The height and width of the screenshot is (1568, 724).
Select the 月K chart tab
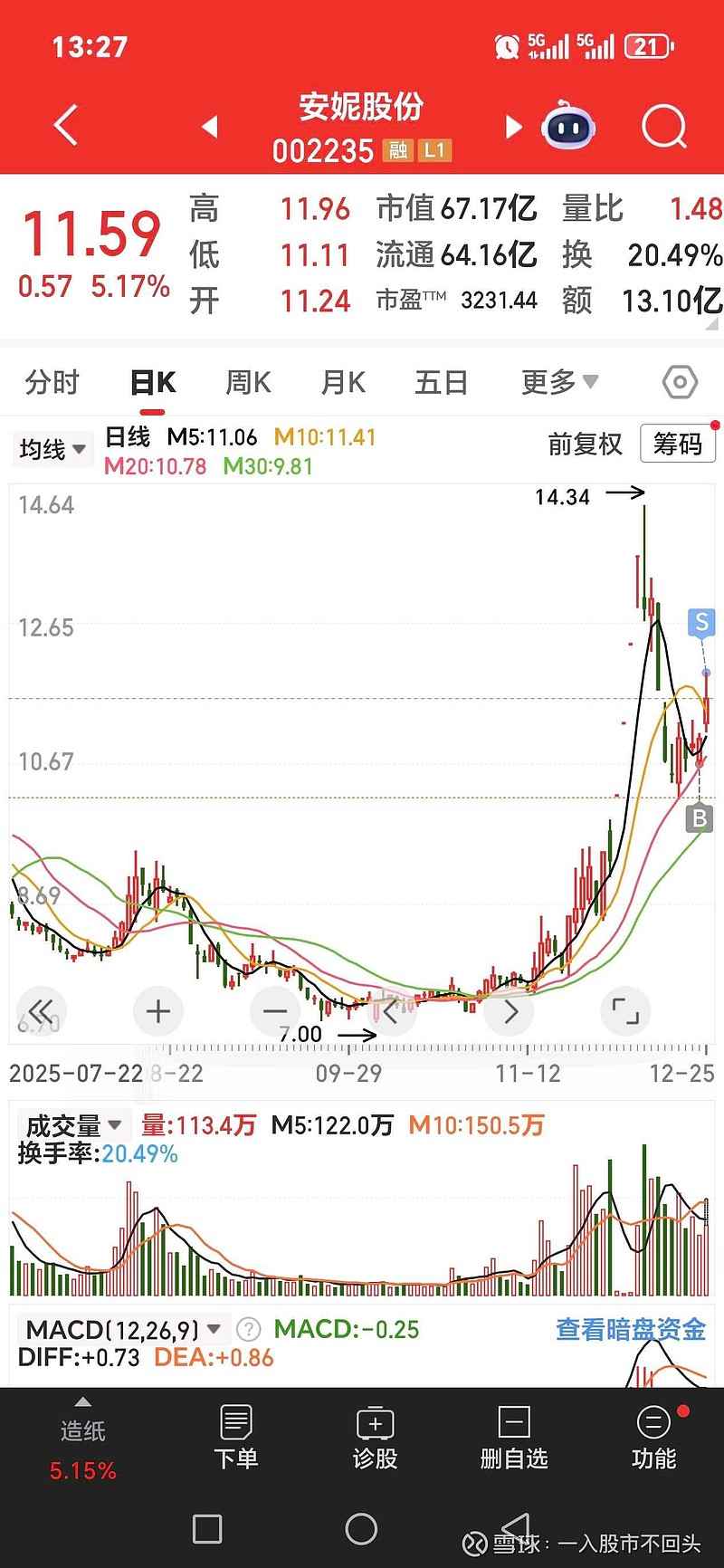(343, 383)
